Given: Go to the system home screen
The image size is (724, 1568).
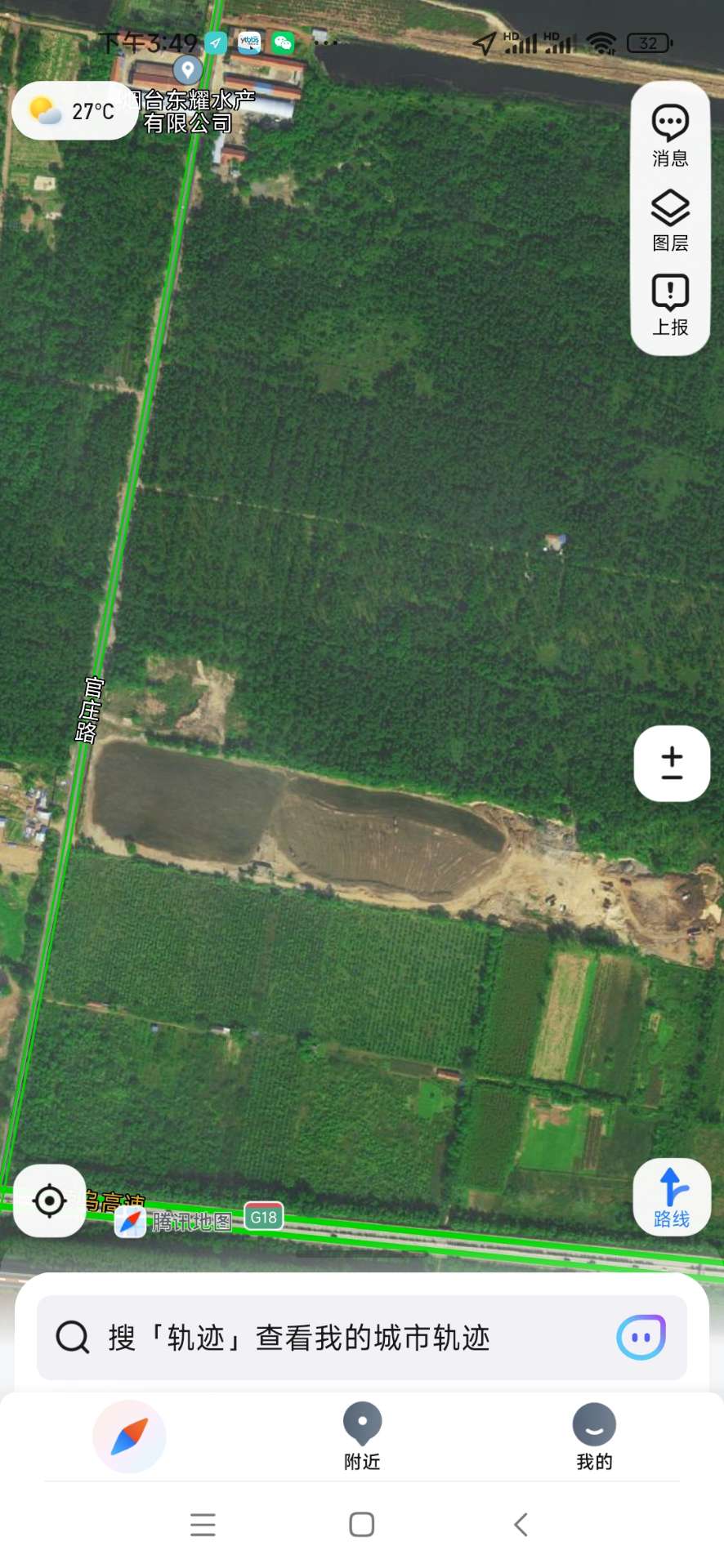Looking at the screenshot, I should tap(362, 1524).
